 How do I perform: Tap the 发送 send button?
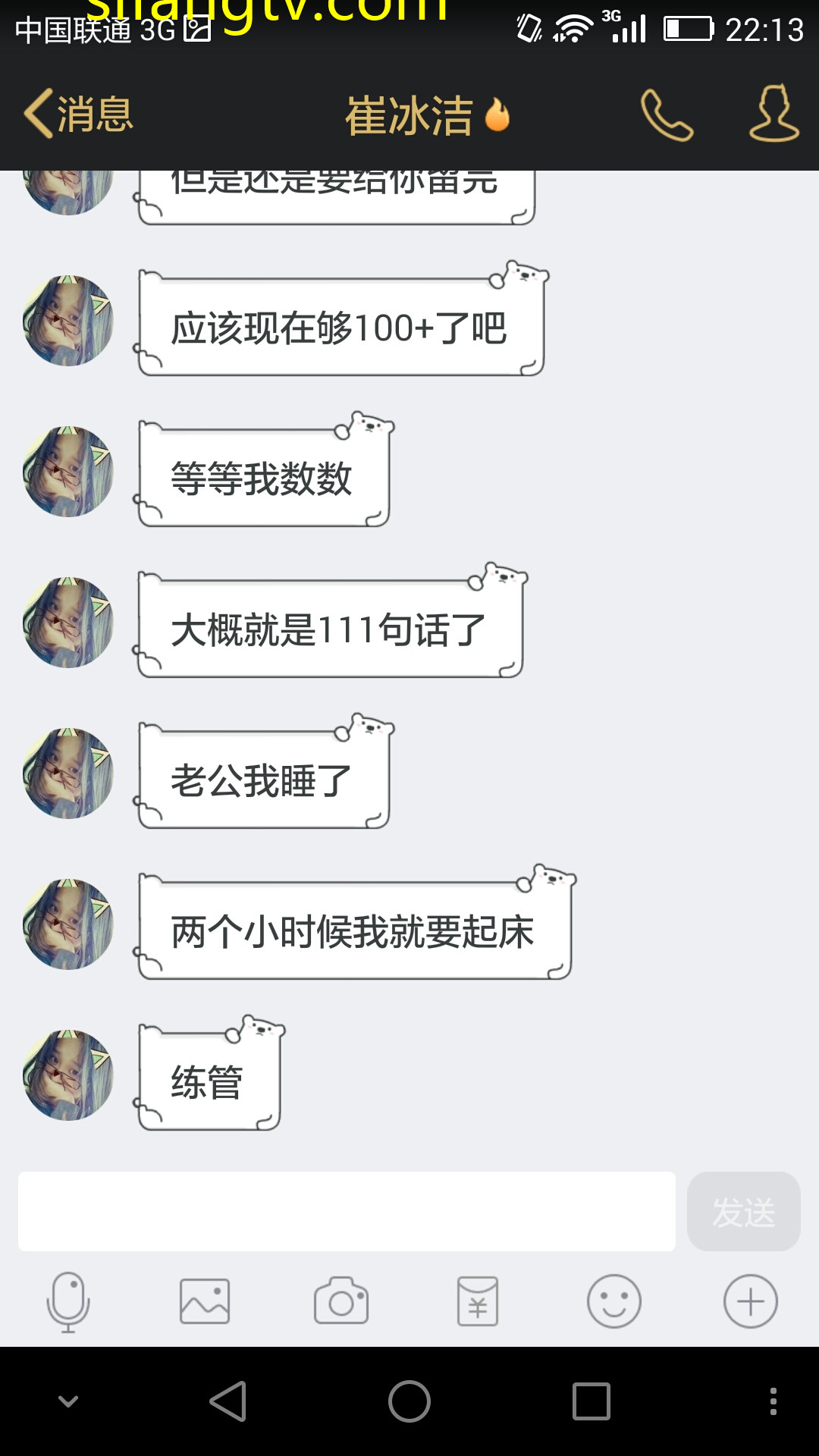743,1211
